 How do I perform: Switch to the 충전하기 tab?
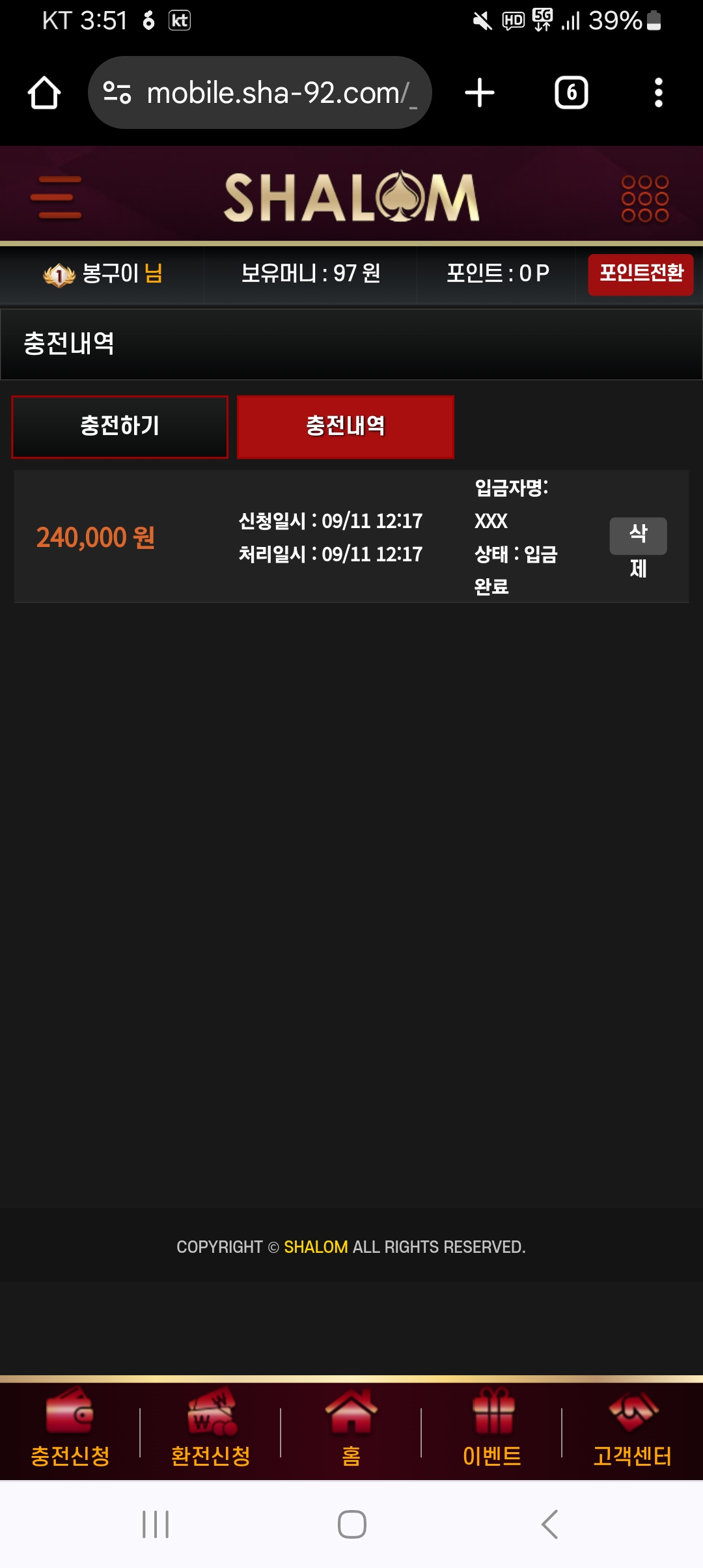(x=120, y=427)
